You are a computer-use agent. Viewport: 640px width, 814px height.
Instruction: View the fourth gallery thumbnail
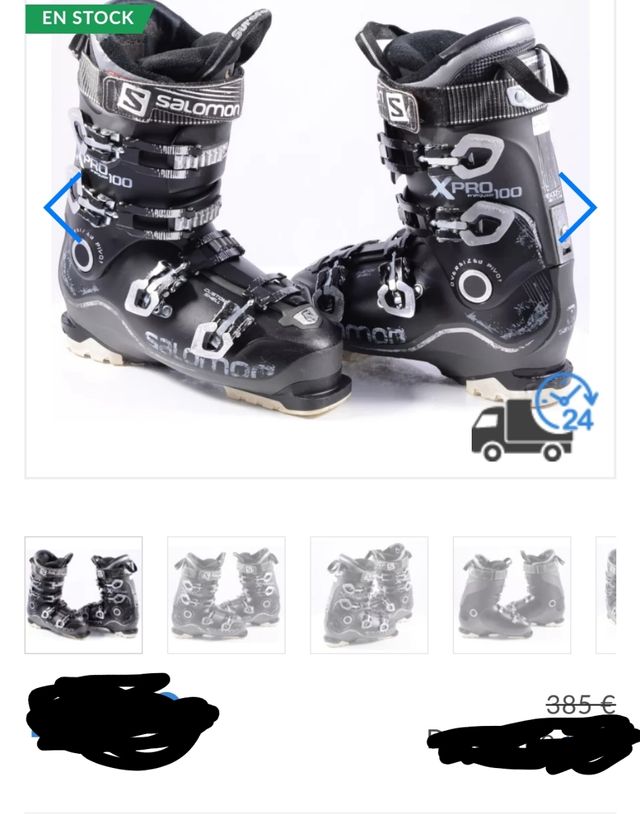[x=512, y=595]
